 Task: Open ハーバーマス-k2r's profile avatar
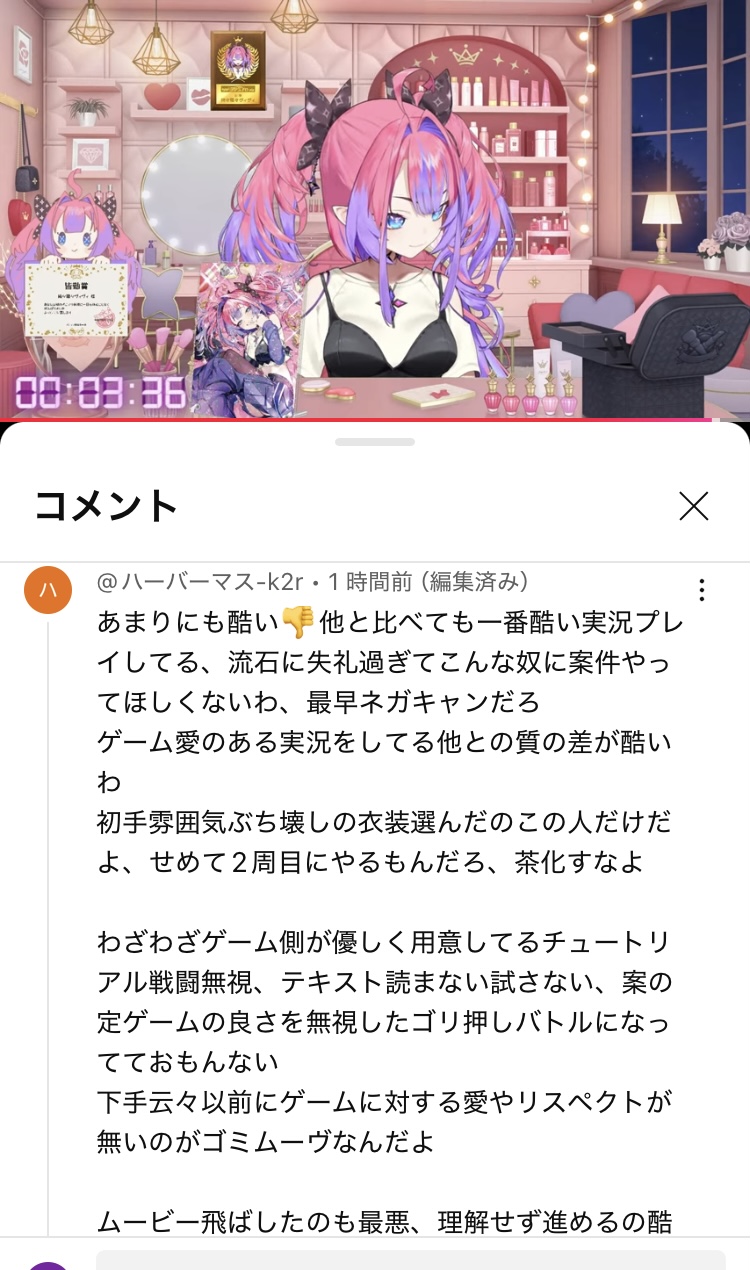(x=48, y=590)
